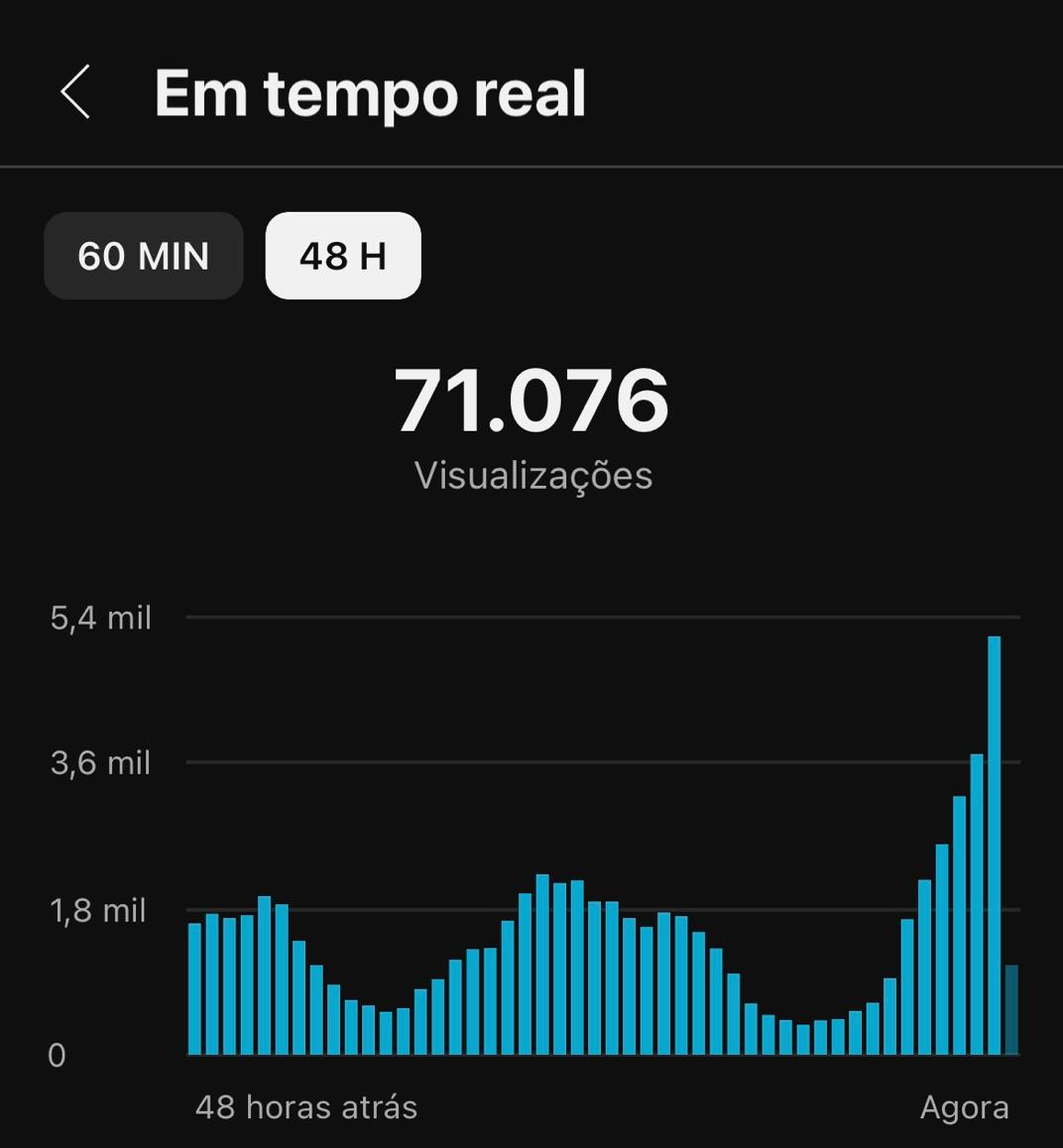Click the 0 baseline label
Image resolution: width=1063 pixels, height=1148 pixels.
coord(55,1056)
